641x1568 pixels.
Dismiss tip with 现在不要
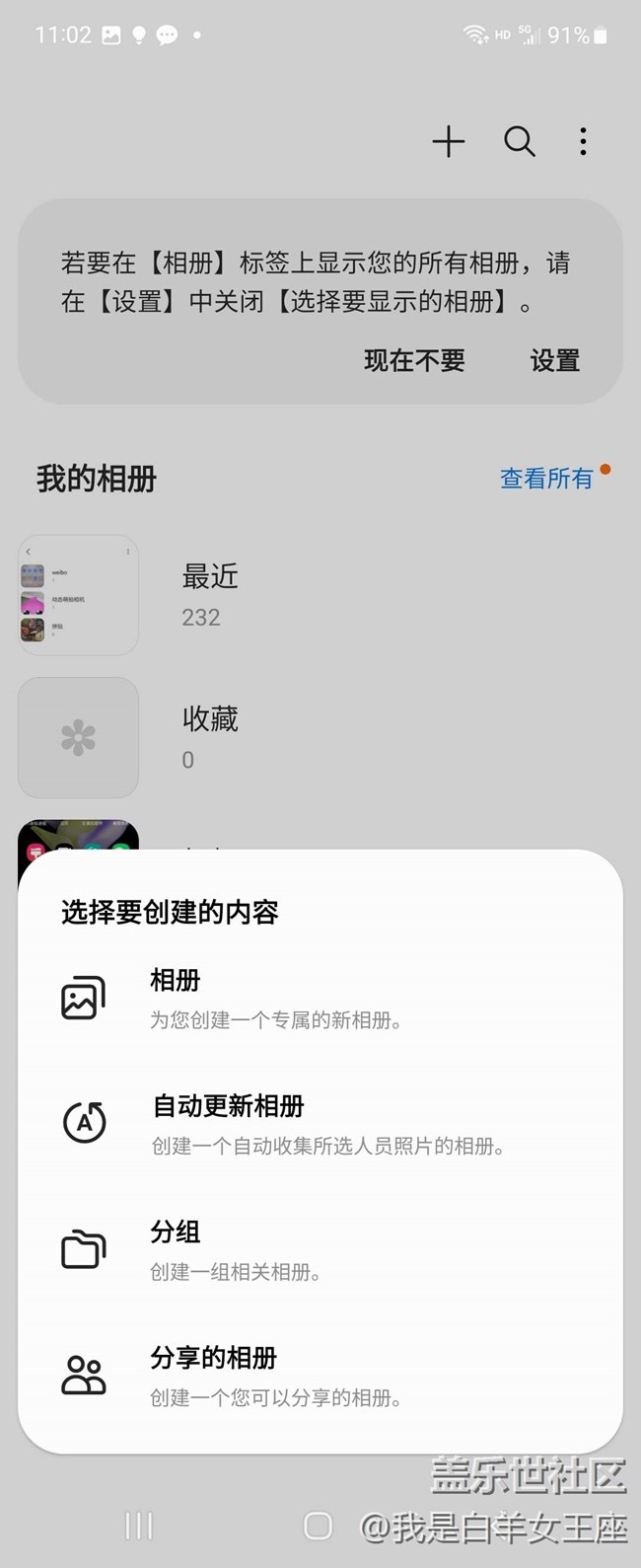pyautogui.click(x=414, y=361)
